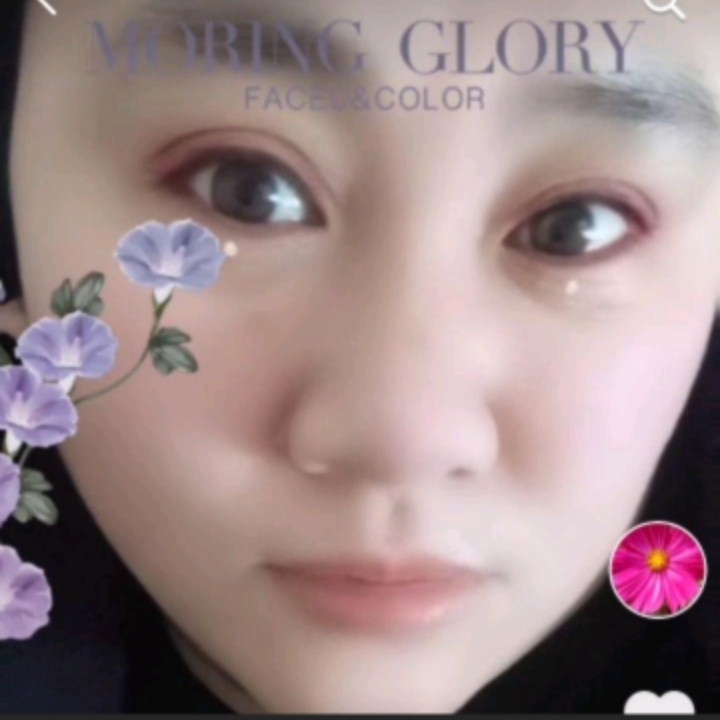
Task: Open the creator's pink flower avatar
Action: click(658, 569)
